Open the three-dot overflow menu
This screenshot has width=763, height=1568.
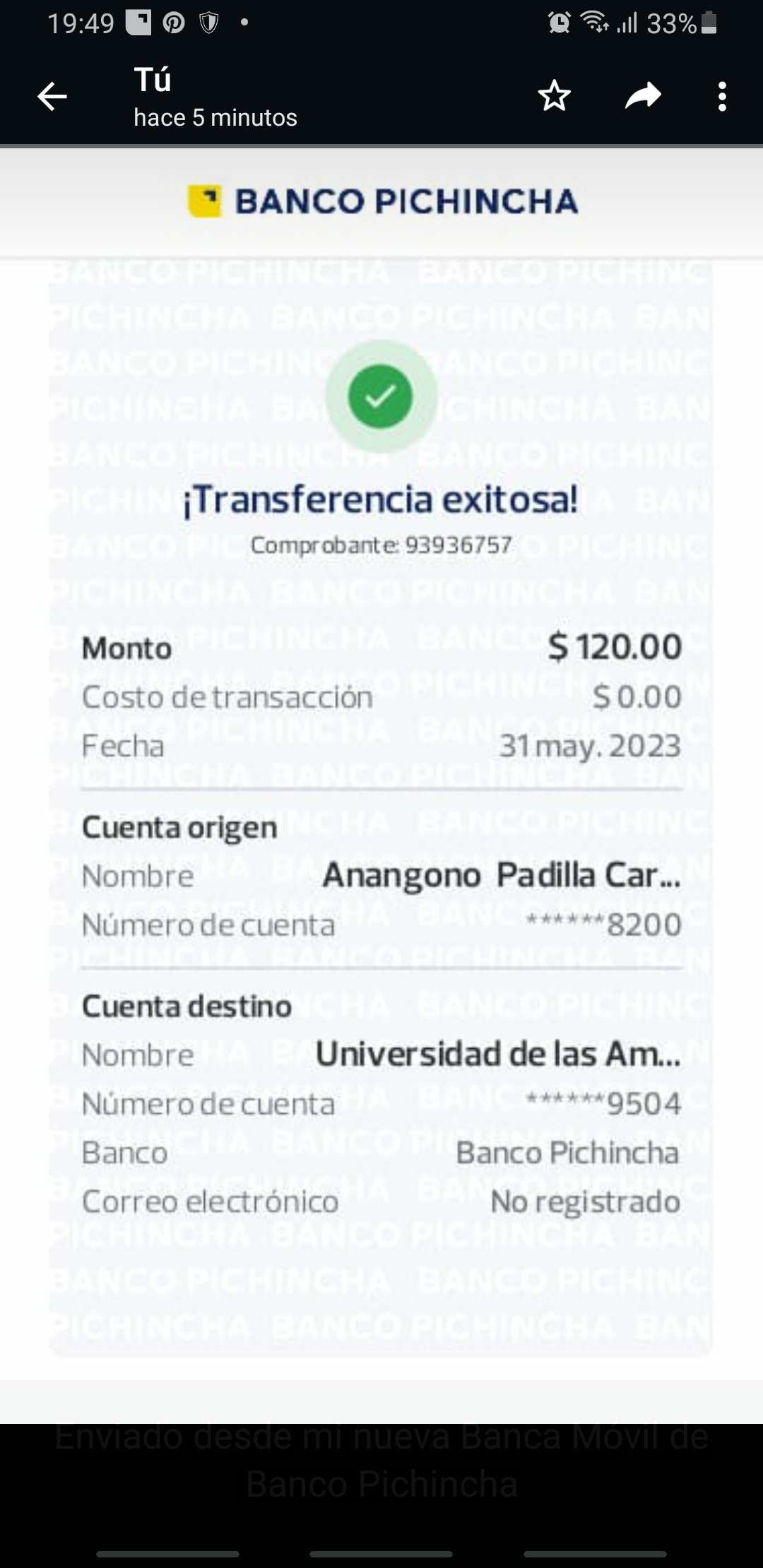click(721, 97)
